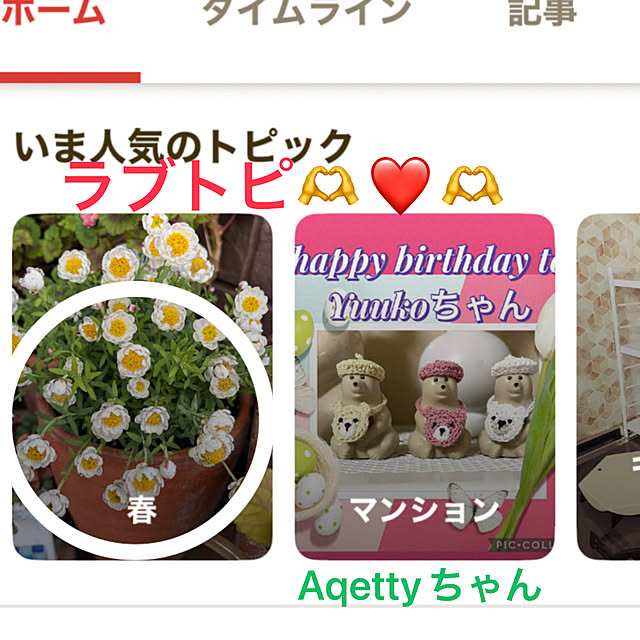This screenshot has height=640, width=640.
Task: Switch to the タイムライン tab
Action: click(307, 14)
